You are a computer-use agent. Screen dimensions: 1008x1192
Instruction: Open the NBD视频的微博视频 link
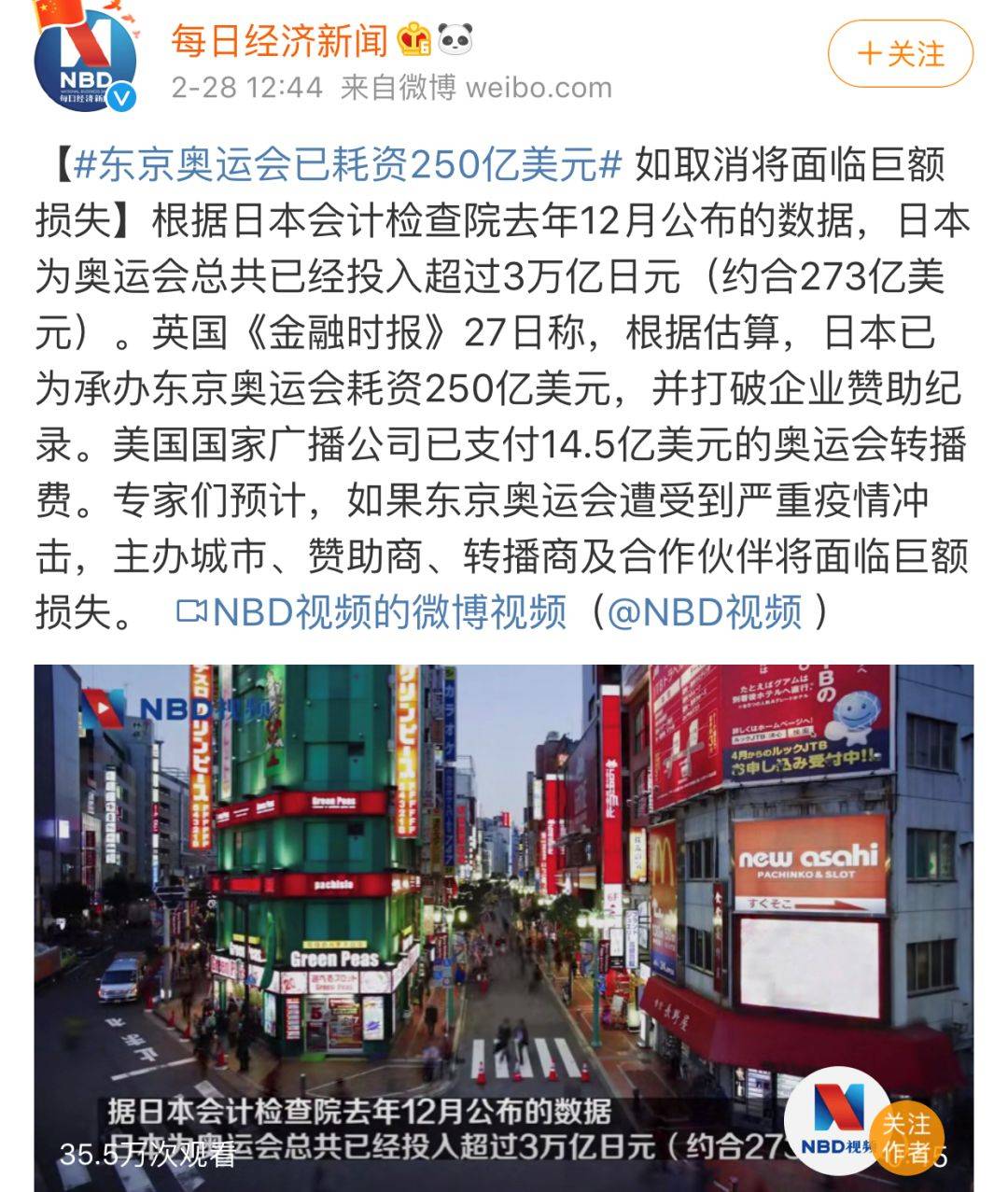click(x=371, y=612)
